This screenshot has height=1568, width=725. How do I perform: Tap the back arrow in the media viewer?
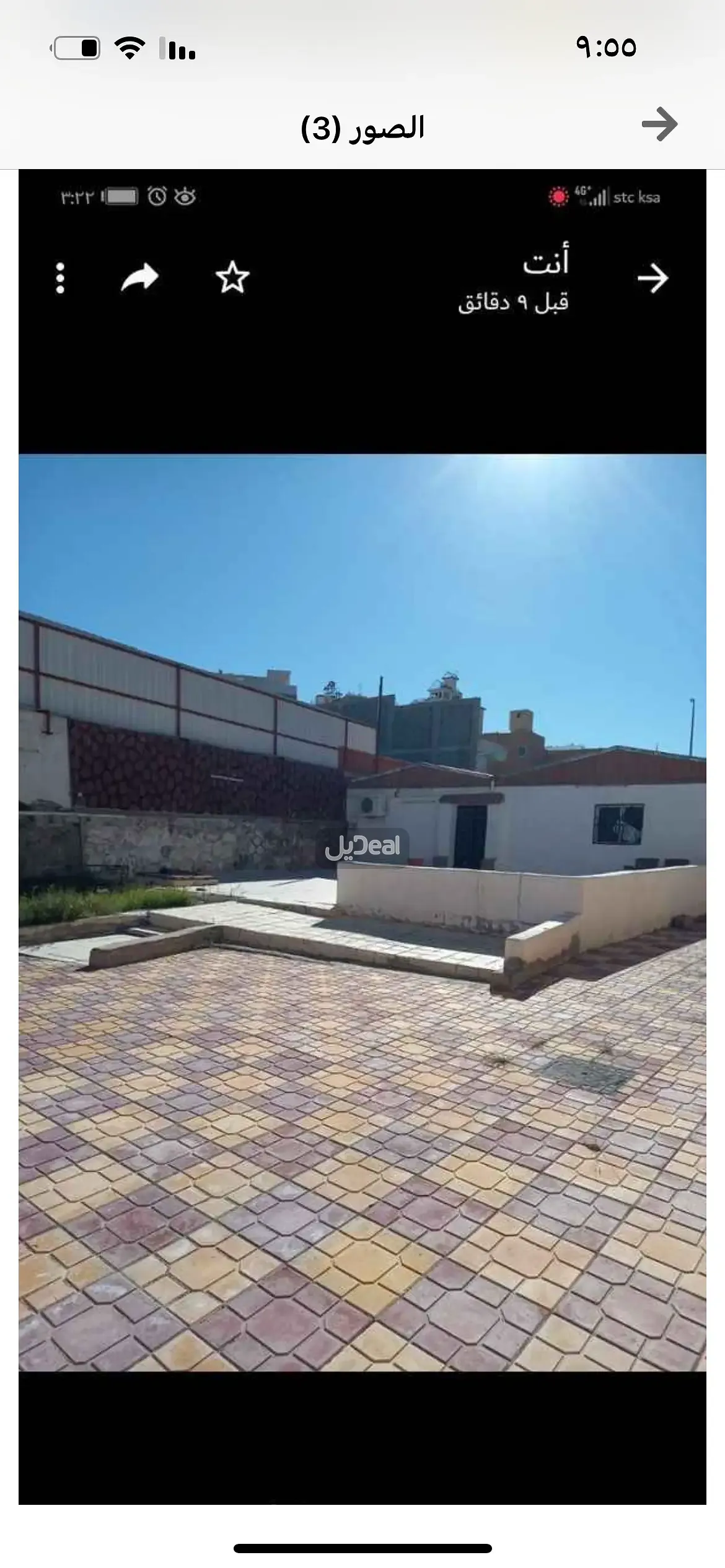(652, 279)
